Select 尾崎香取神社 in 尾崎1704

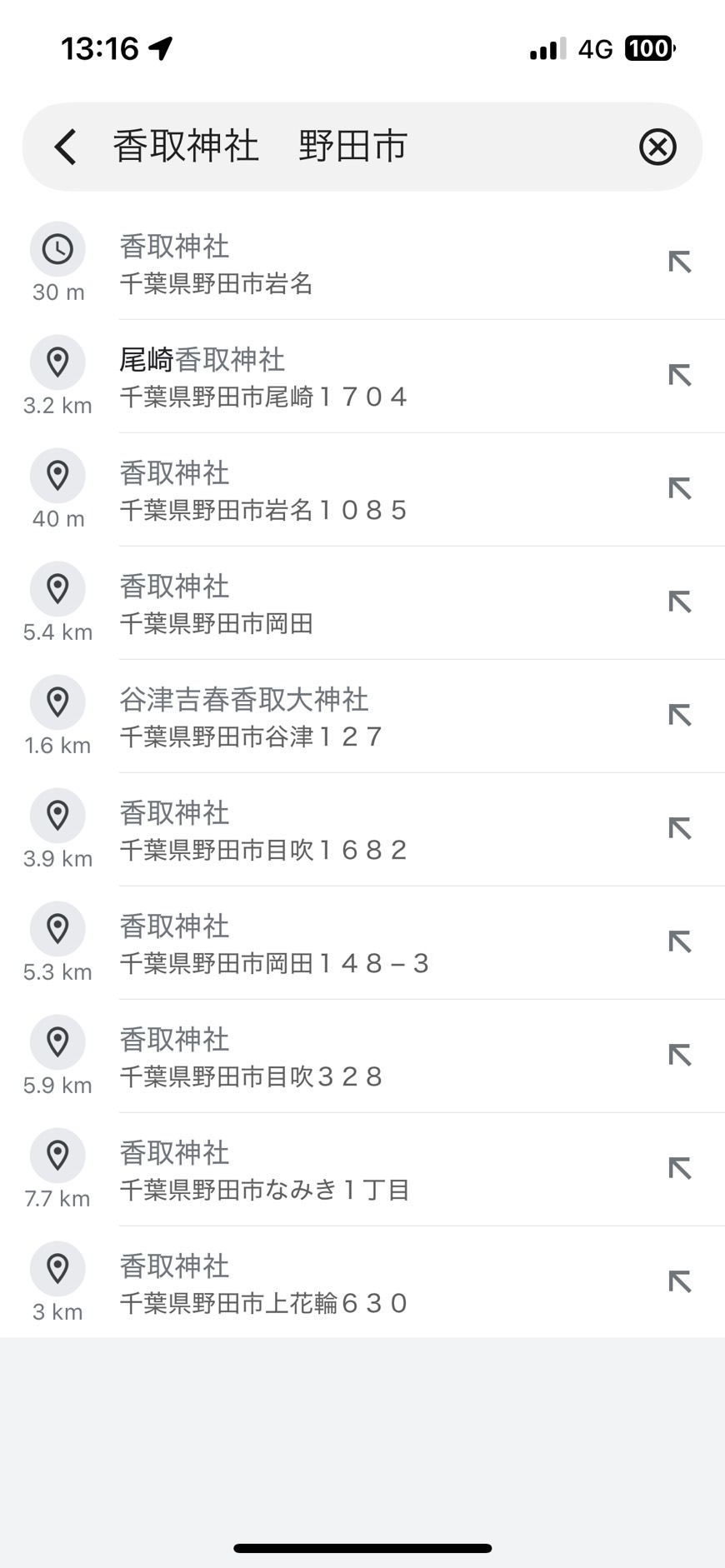362,377
